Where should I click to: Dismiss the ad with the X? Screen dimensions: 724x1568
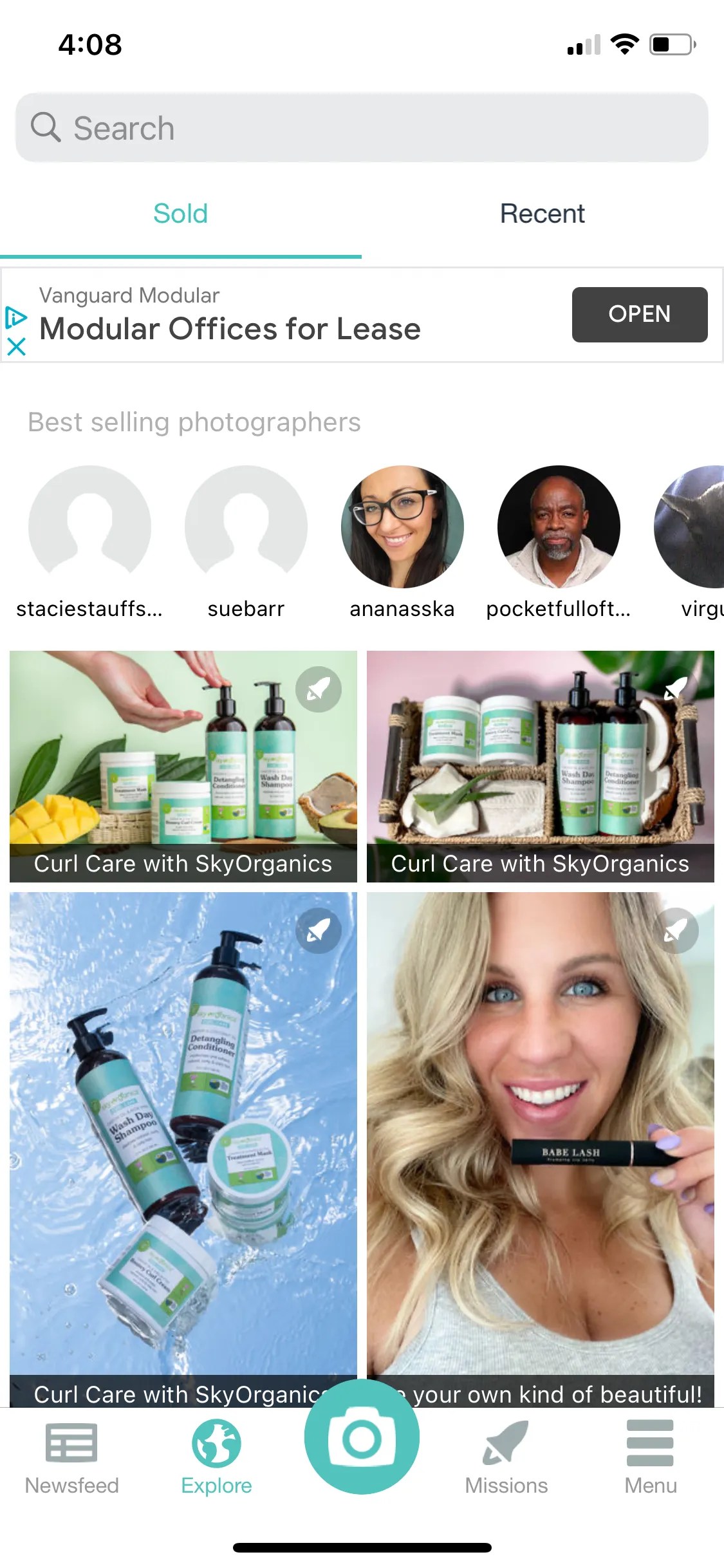tap(16, 348)
